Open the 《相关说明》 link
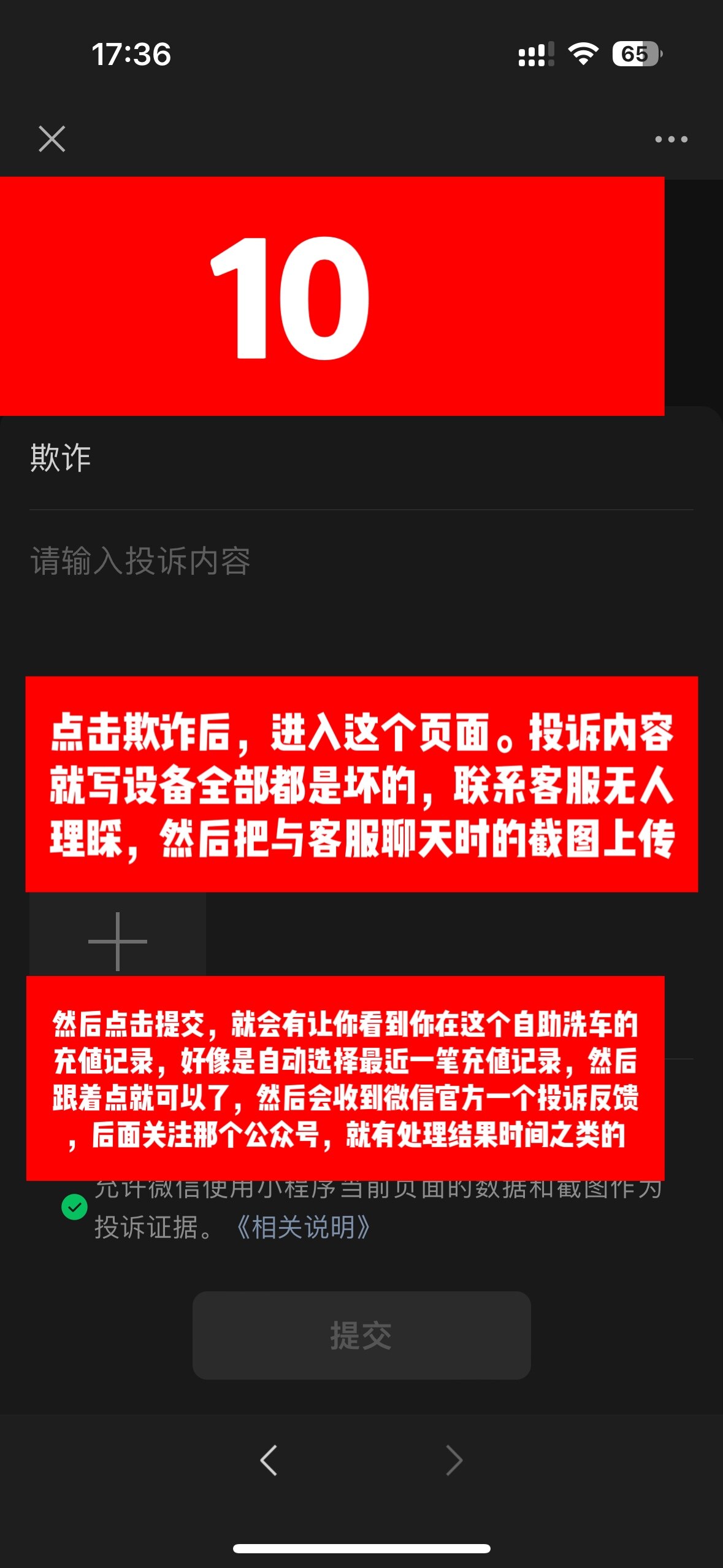 (x=303, y=1228)
